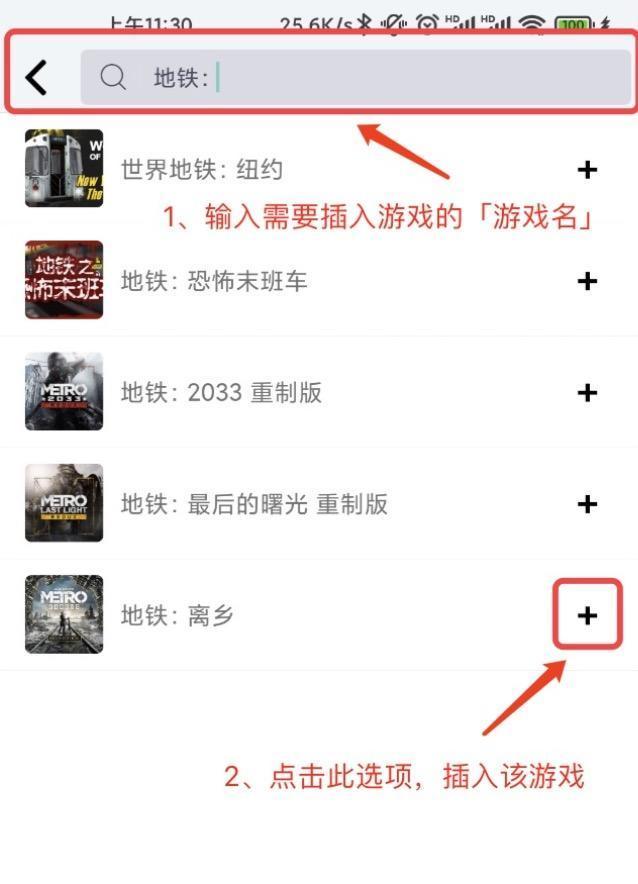Screen dimensions: 638x884
Task: Add 地铁: 最后的曙光 重制版 with plus
Action: pyautogui.click(x=587, y=504)
